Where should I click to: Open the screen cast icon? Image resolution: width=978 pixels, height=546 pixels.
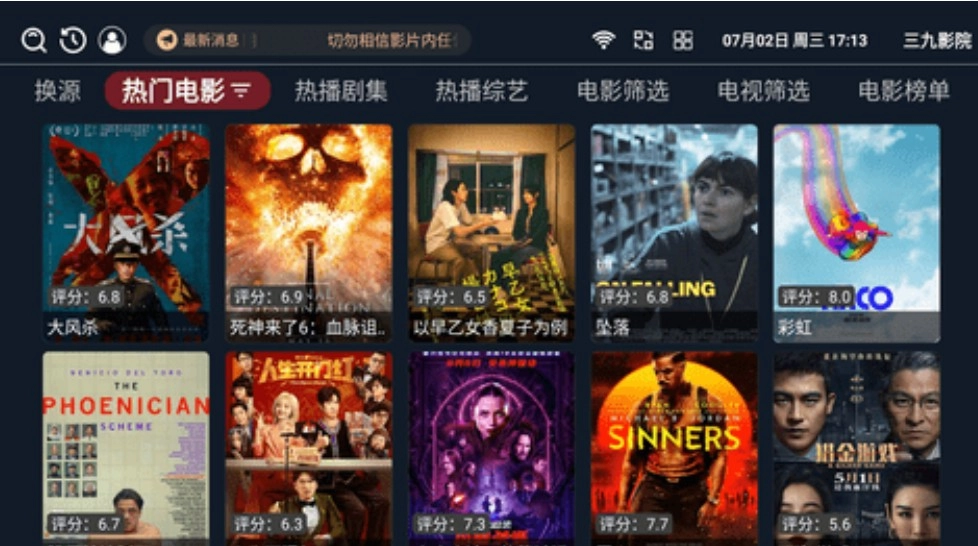[x=643, y=40]
